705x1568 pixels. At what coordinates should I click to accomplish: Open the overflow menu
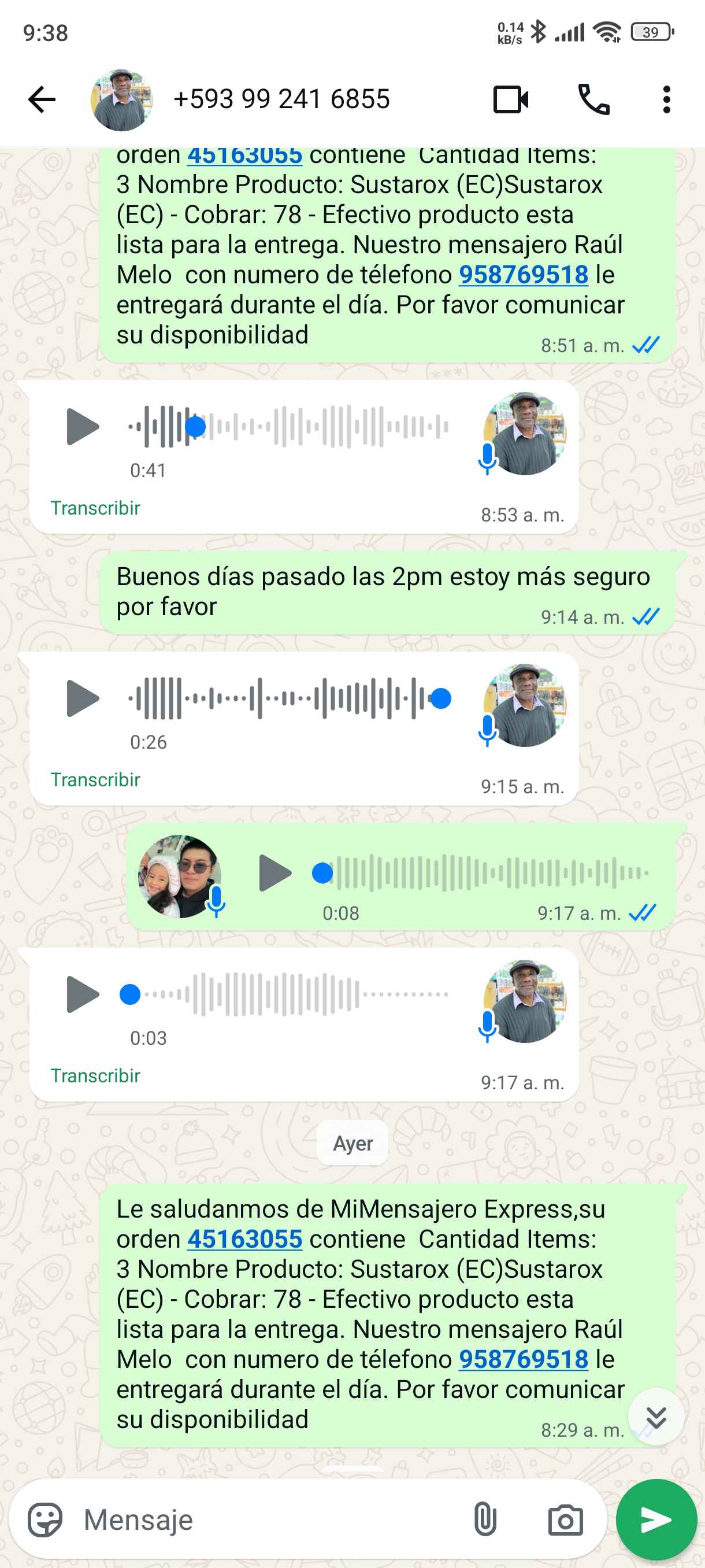pos(666,99)
